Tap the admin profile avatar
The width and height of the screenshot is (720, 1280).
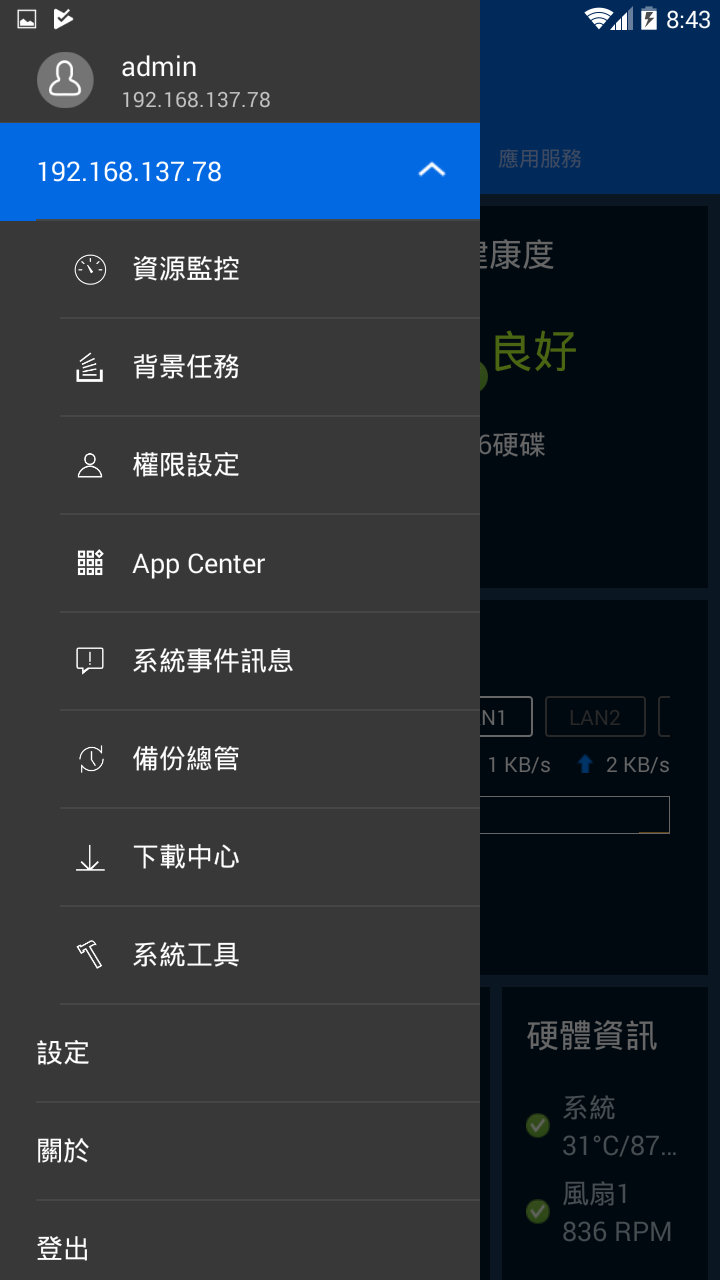(x=65, y=80)
